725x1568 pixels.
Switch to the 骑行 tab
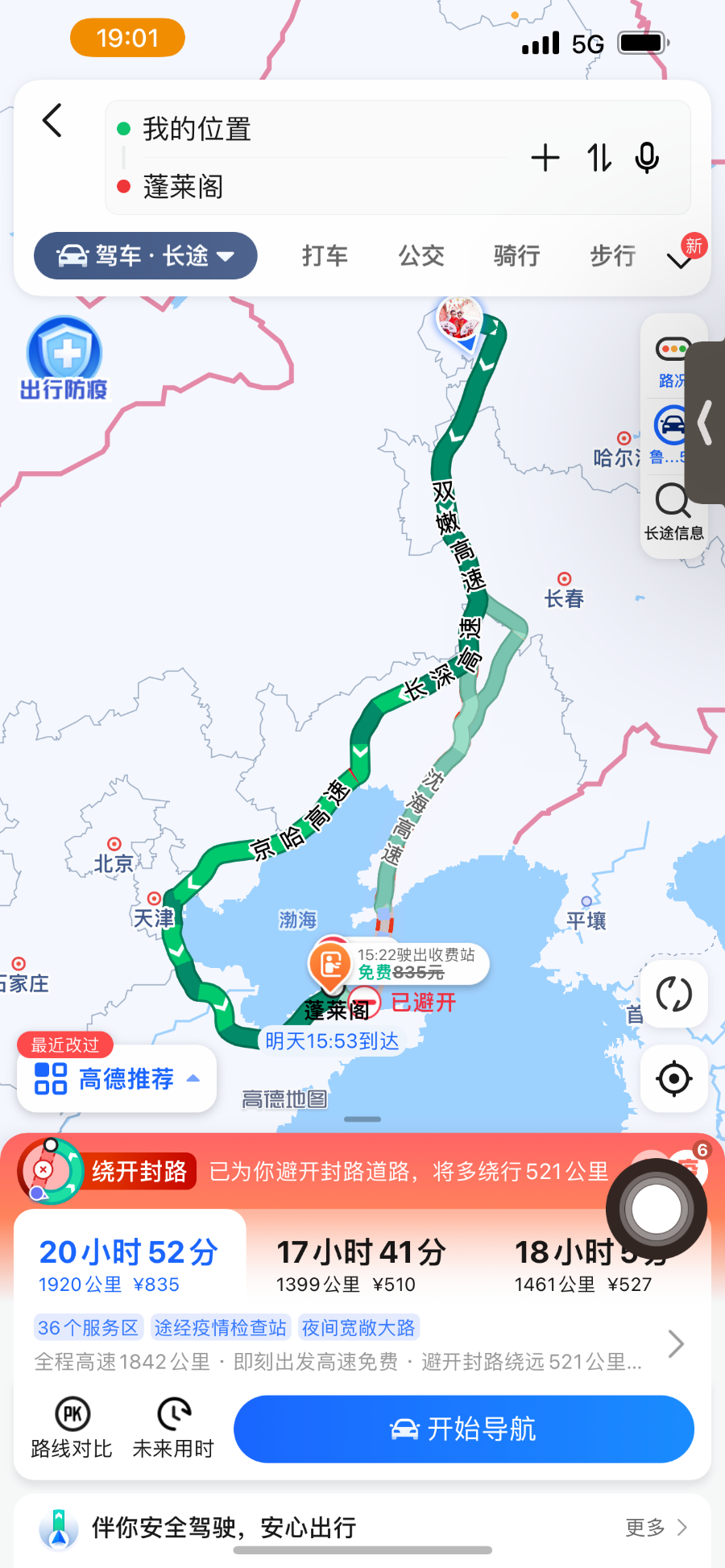point(516,256)
